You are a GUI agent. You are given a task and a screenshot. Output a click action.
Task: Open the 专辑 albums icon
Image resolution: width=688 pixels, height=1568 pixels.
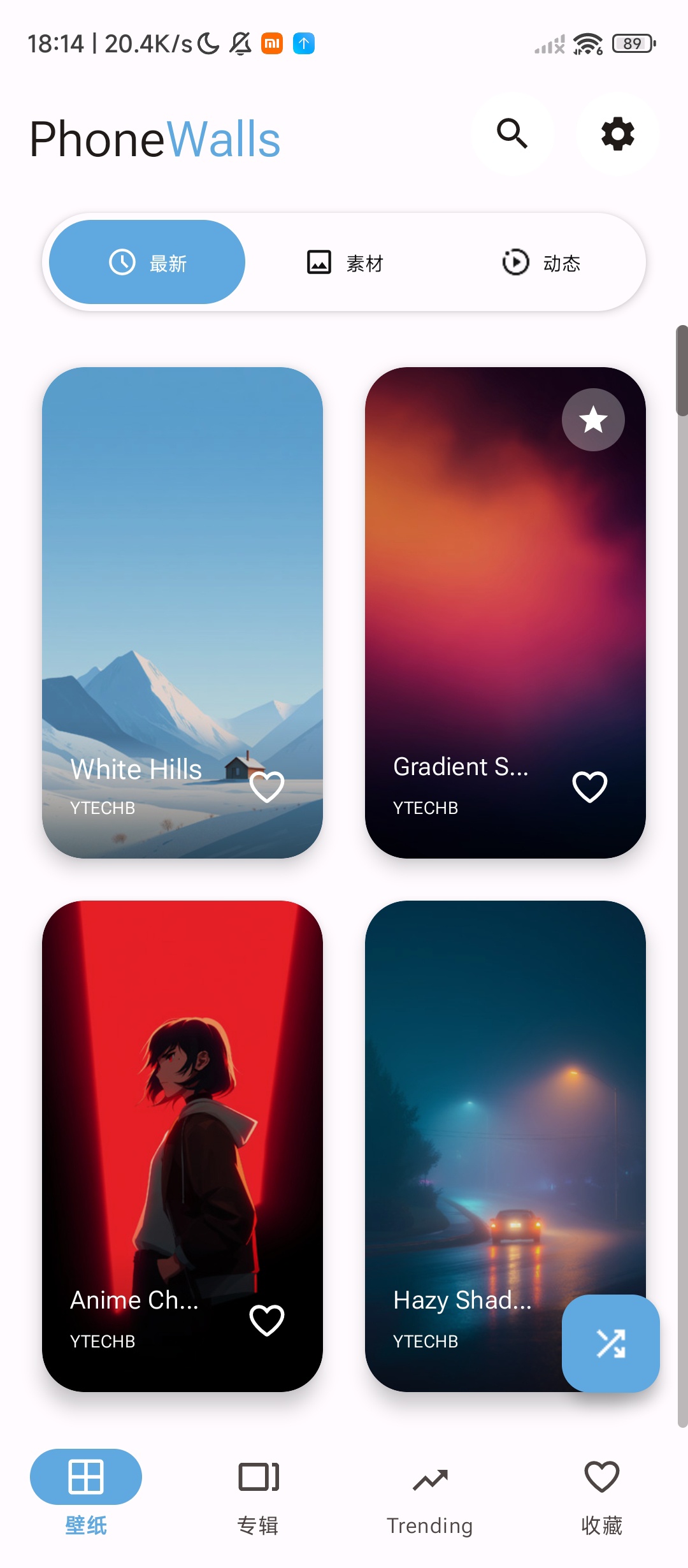click(257, 1477)
